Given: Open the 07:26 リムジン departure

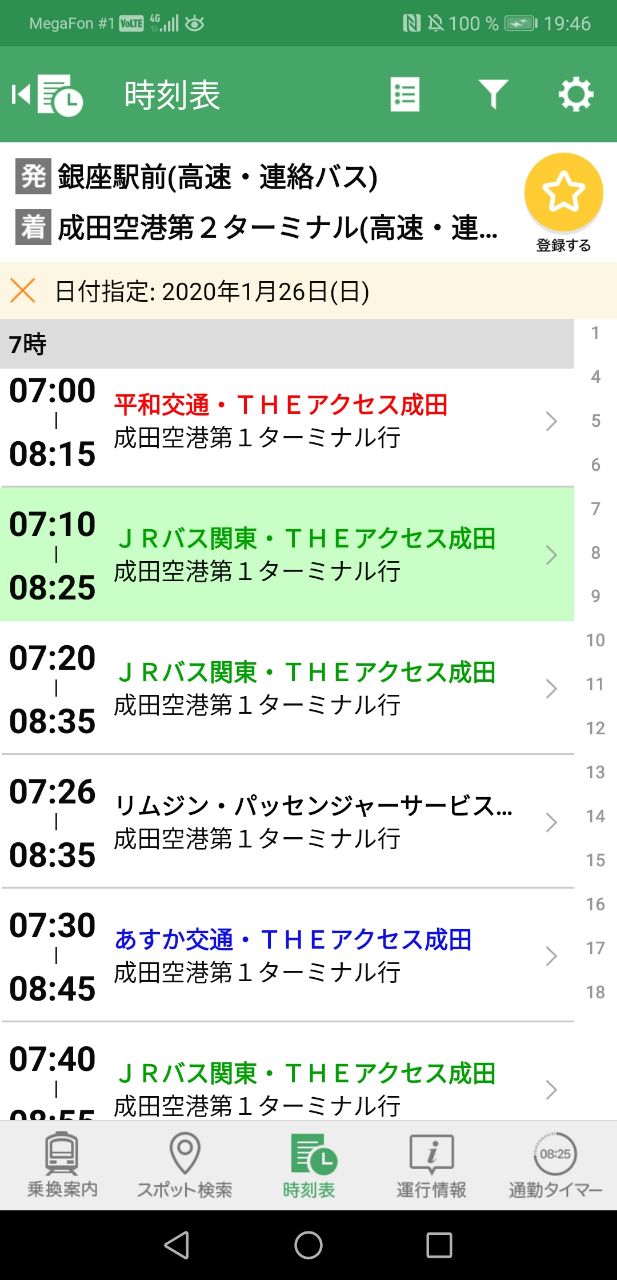Looking at the screenshot, I should click(287, 822).
